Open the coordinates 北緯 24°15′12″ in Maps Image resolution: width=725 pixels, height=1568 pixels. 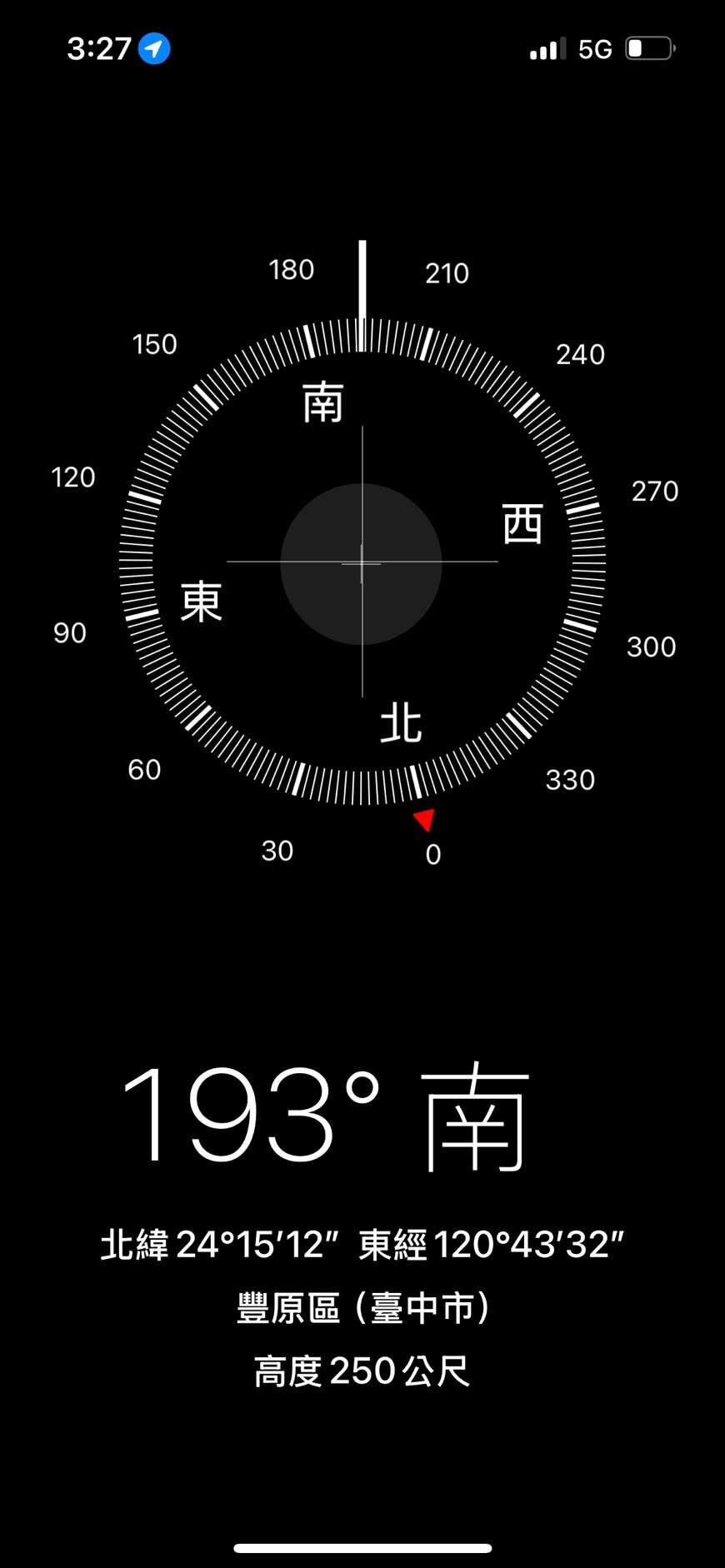[362, 1245]
